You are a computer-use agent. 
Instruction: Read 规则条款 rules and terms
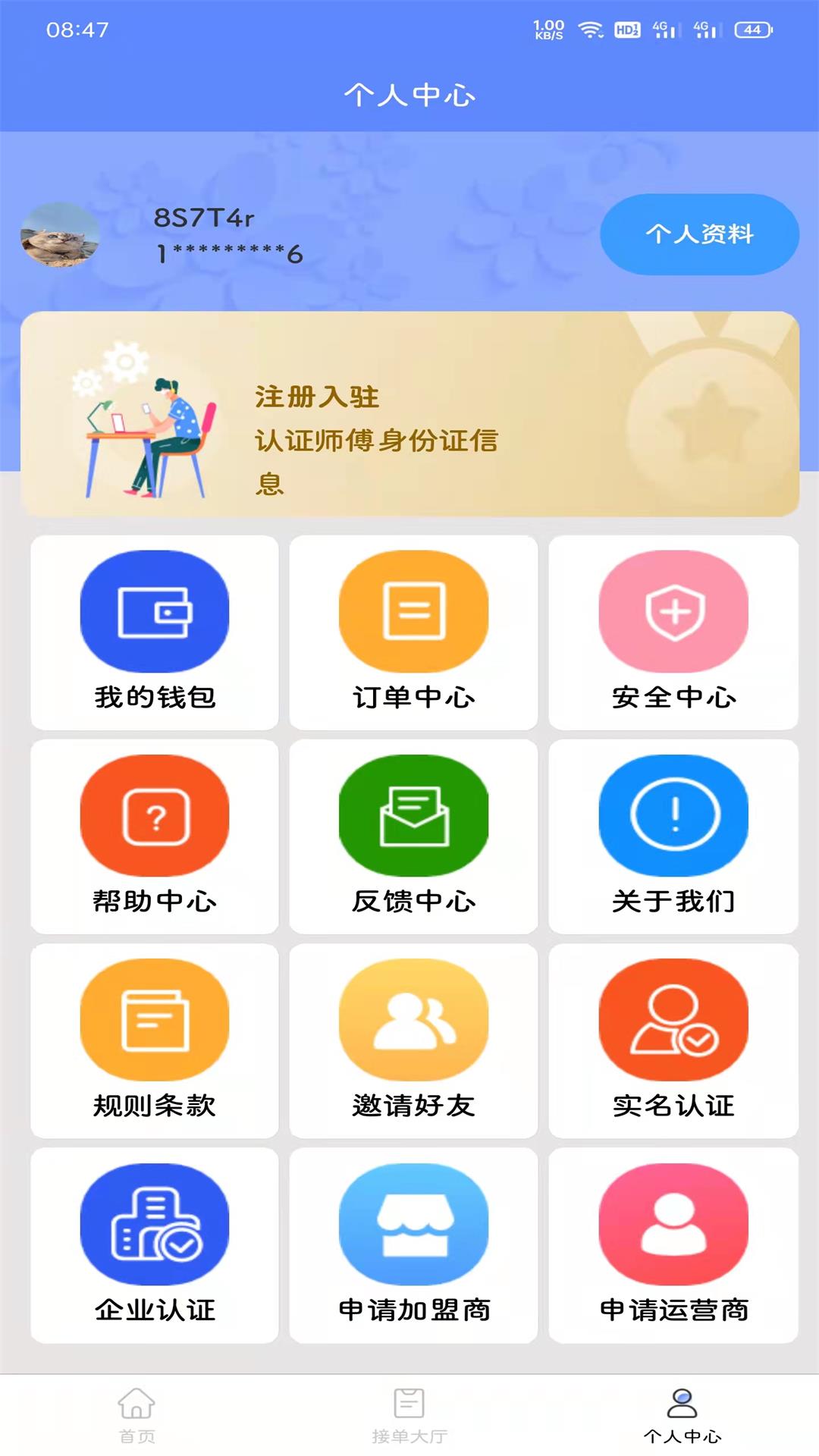coord(155,1040)
